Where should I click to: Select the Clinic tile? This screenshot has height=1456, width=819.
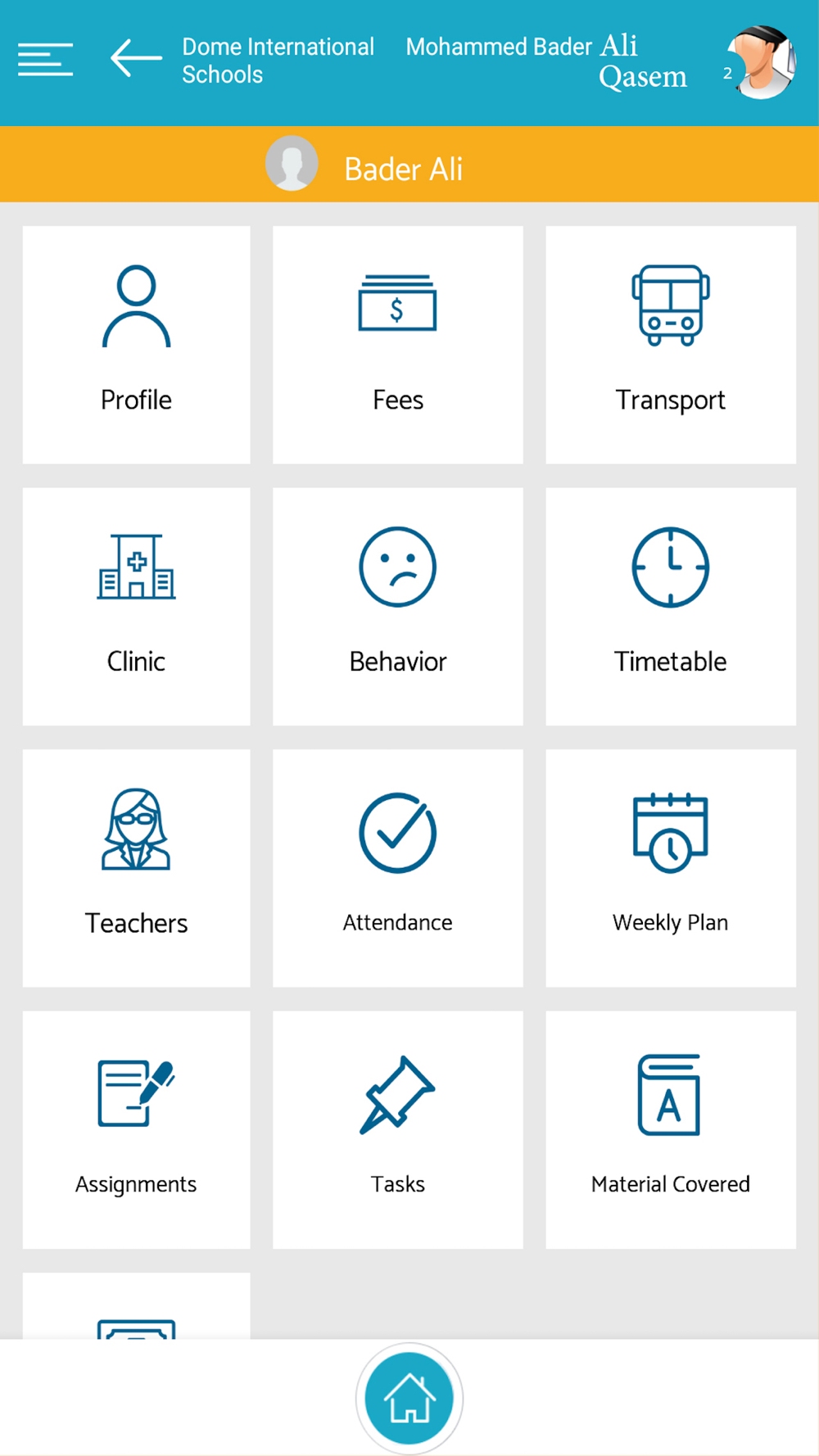[x=136, y=606]
